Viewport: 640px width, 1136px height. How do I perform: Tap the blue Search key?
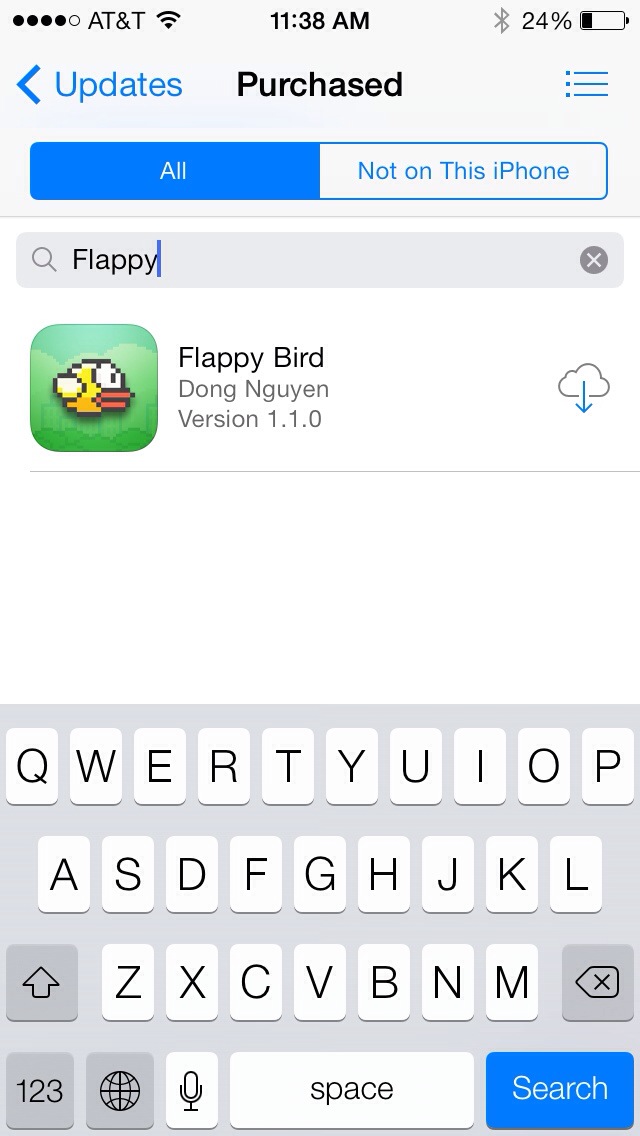click(x=560, y=1089)
